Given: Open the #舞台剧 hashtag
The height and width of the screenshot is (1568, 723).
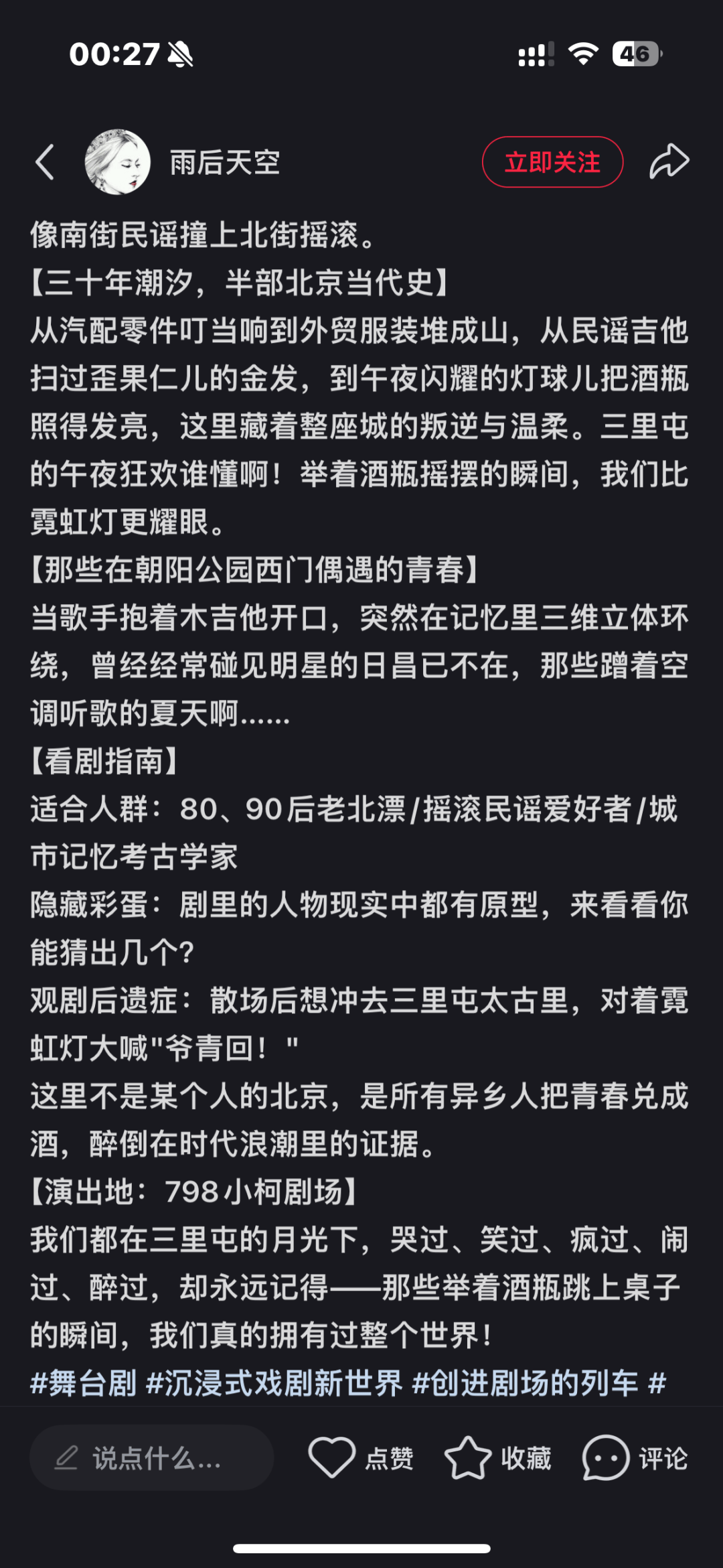Looking at the screenshot, I should coord(84,1382).
